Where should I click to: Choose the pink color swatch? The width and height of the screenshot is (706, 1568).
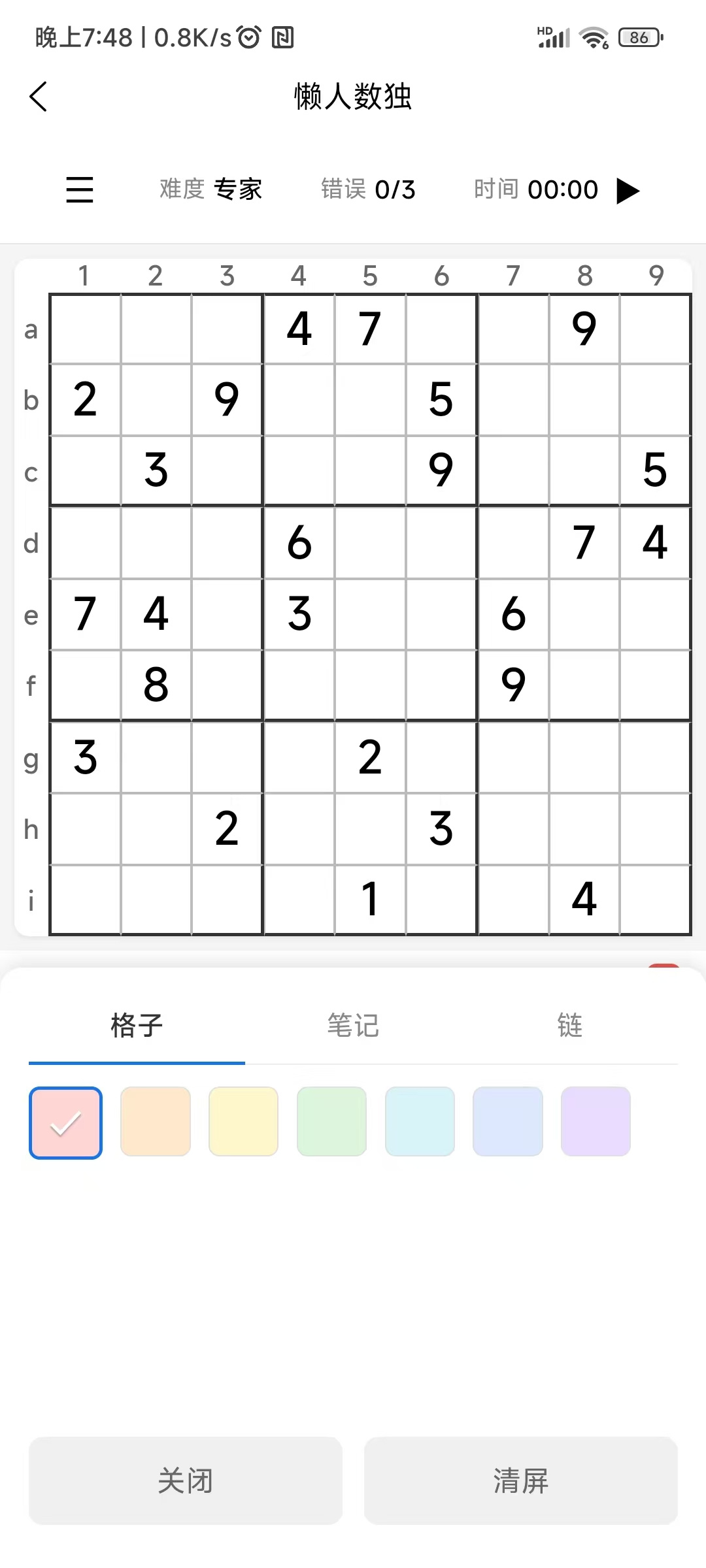[x=66, y=1122]
